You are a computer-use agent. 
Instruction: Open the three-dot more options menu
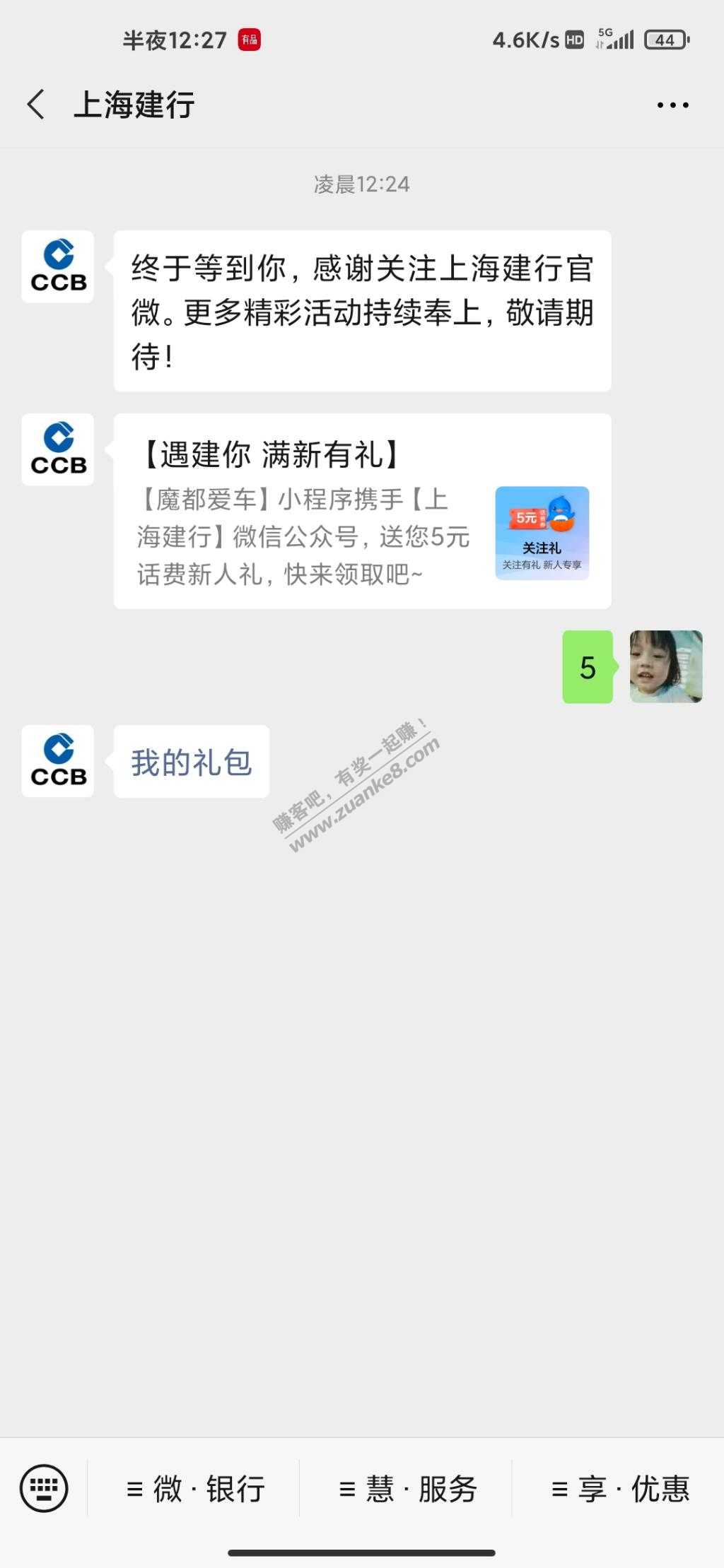click(672, 105)
